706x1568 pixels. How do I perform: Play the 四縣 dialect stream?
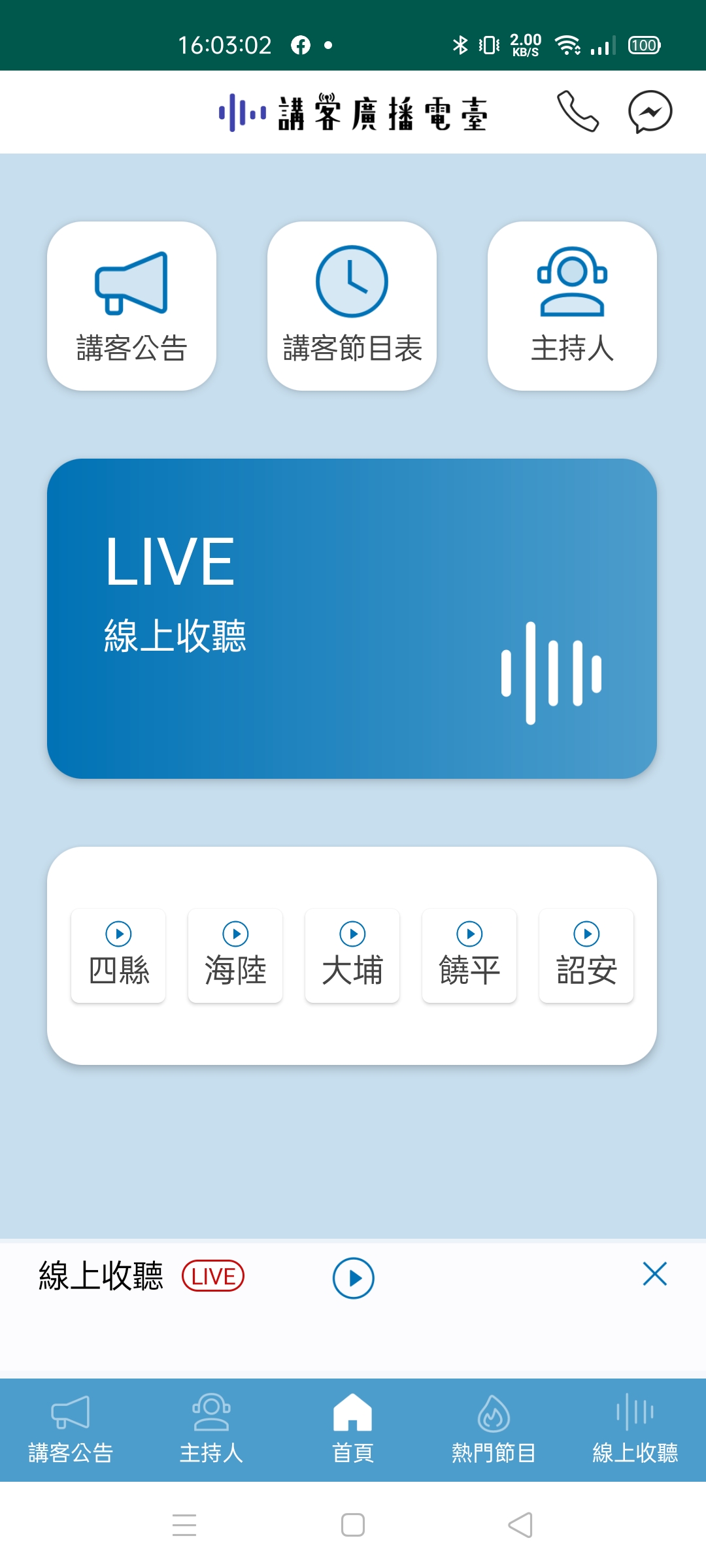click(118, 956)
